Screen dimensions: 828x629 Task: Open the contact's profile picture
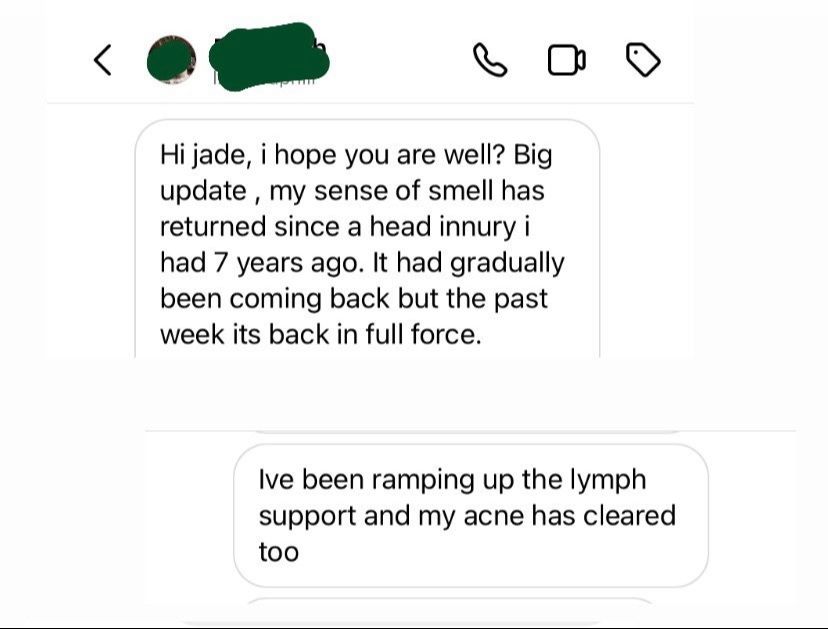coord(171,60)
